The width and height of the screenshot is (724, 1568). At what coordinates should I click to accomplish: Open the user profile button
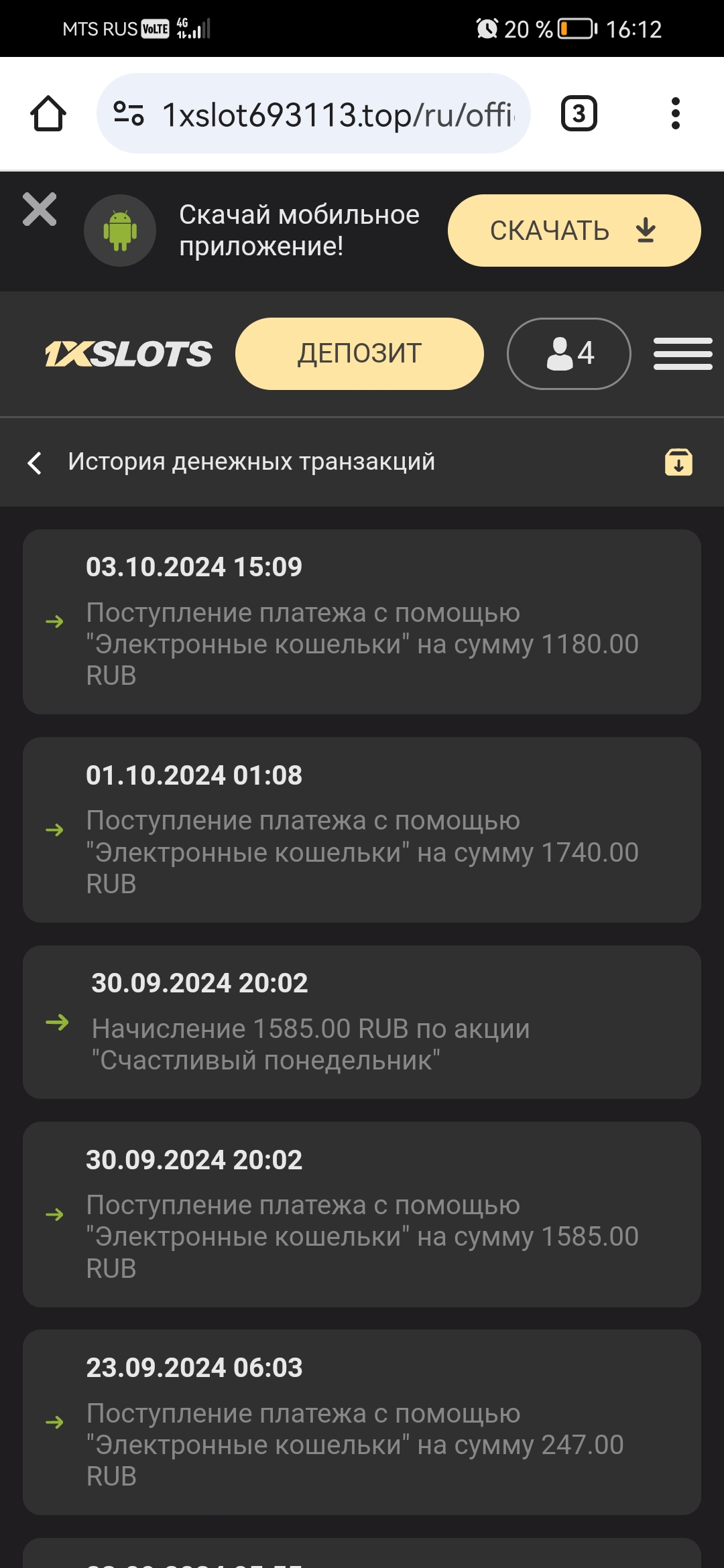coord(568,354)
